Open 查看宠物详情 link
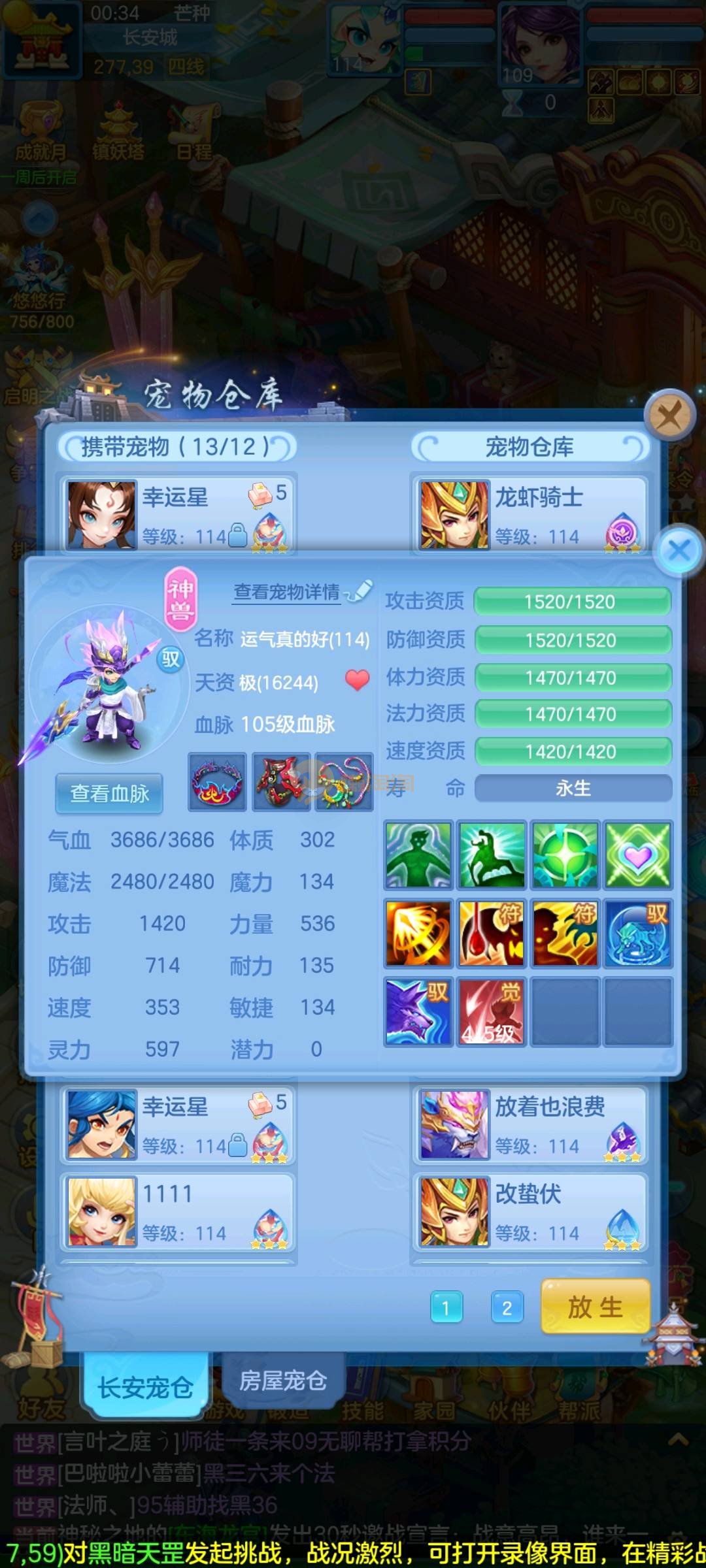Screen dimensions: 706x1568 (288, 592)
